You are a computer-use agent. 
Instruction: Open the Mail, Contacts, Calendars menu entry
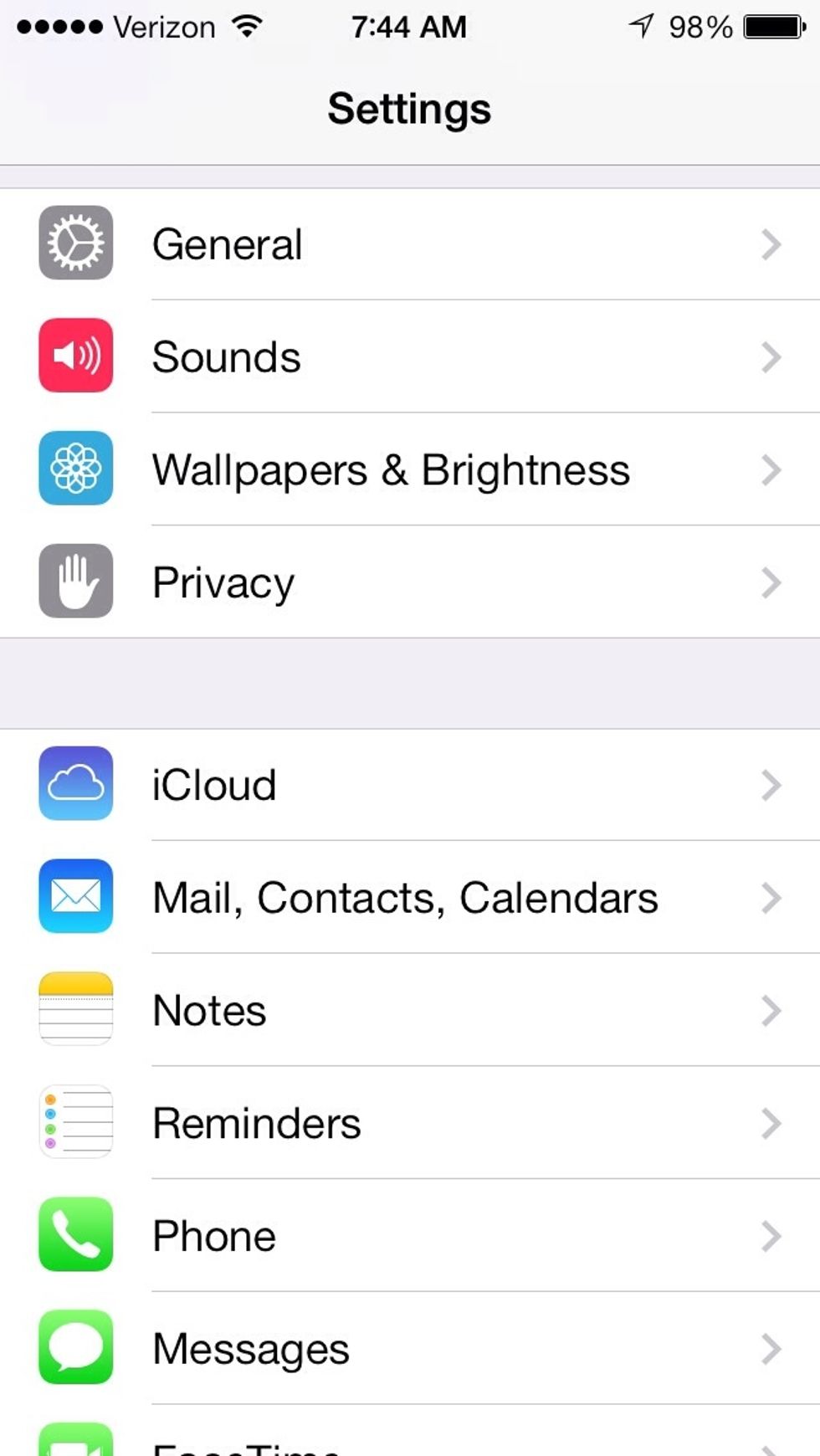pyautogui.click(x=404, y=897)
